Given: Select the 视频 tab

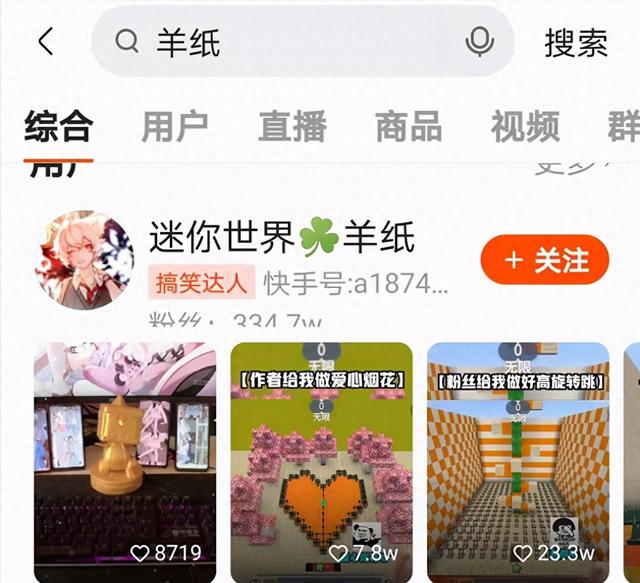Looking at the screenshot, I should coord(525,127).
